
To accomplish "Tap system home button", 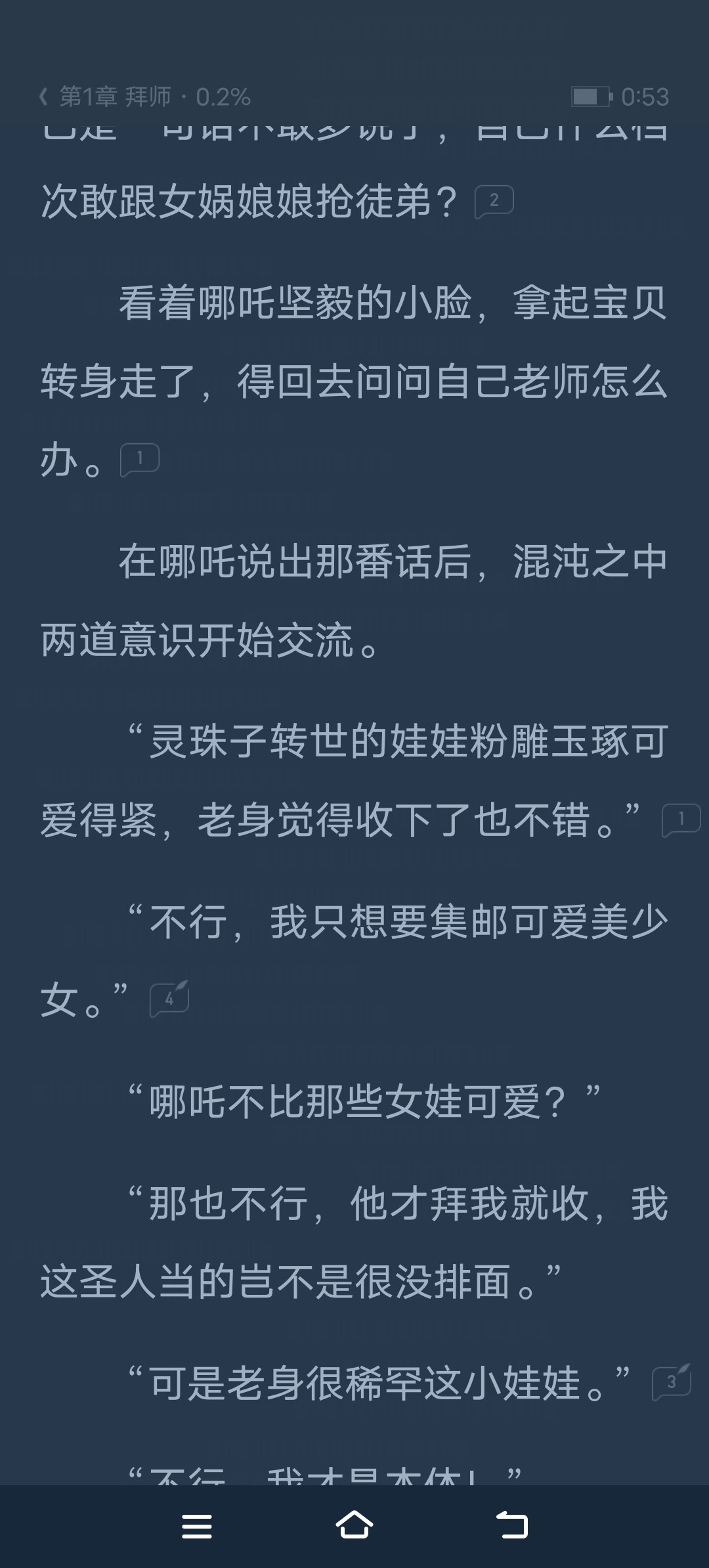I will (354, 1526).
